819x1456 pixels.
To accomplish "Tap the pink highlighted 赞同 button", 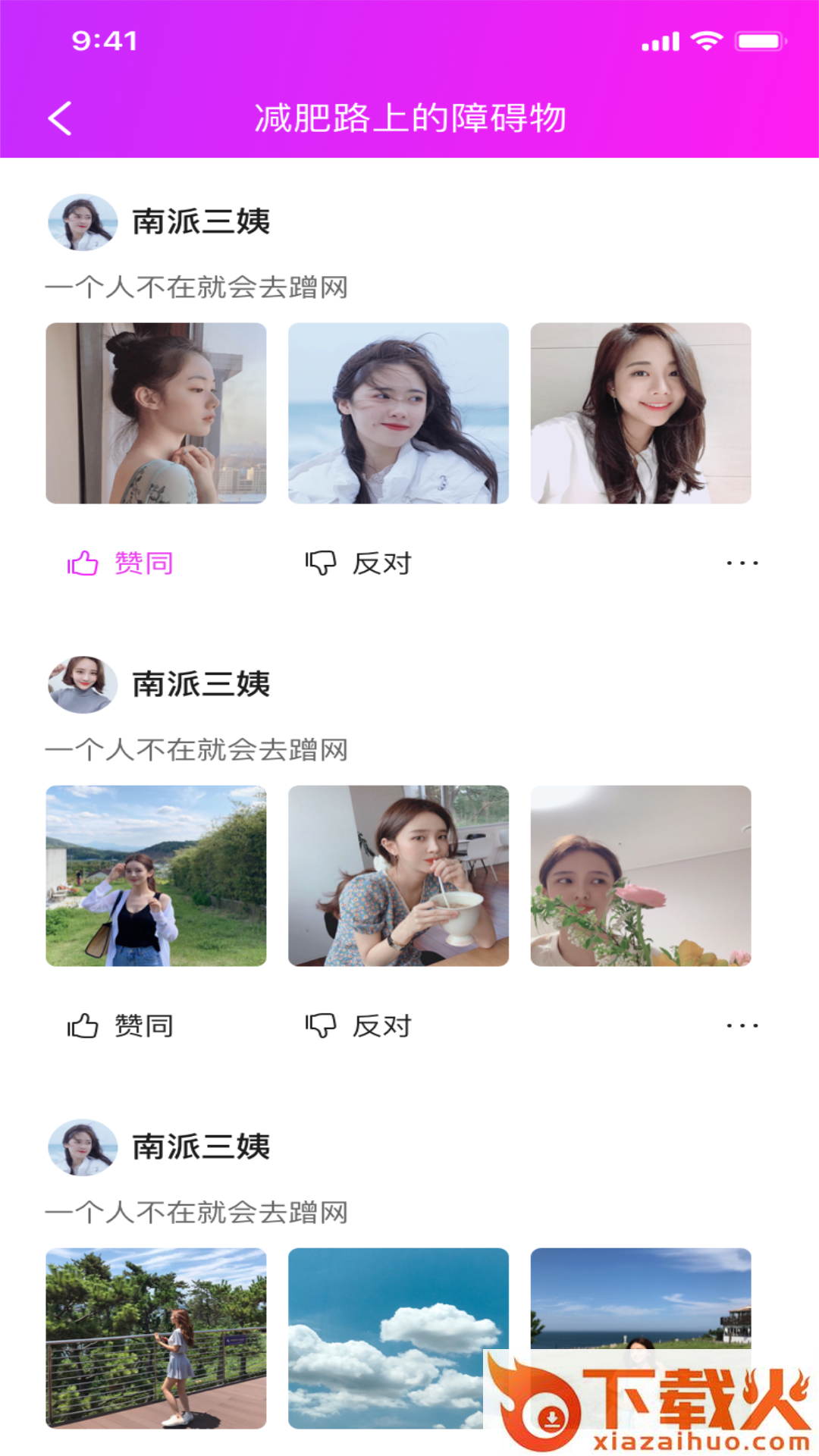I will [121, 563].
